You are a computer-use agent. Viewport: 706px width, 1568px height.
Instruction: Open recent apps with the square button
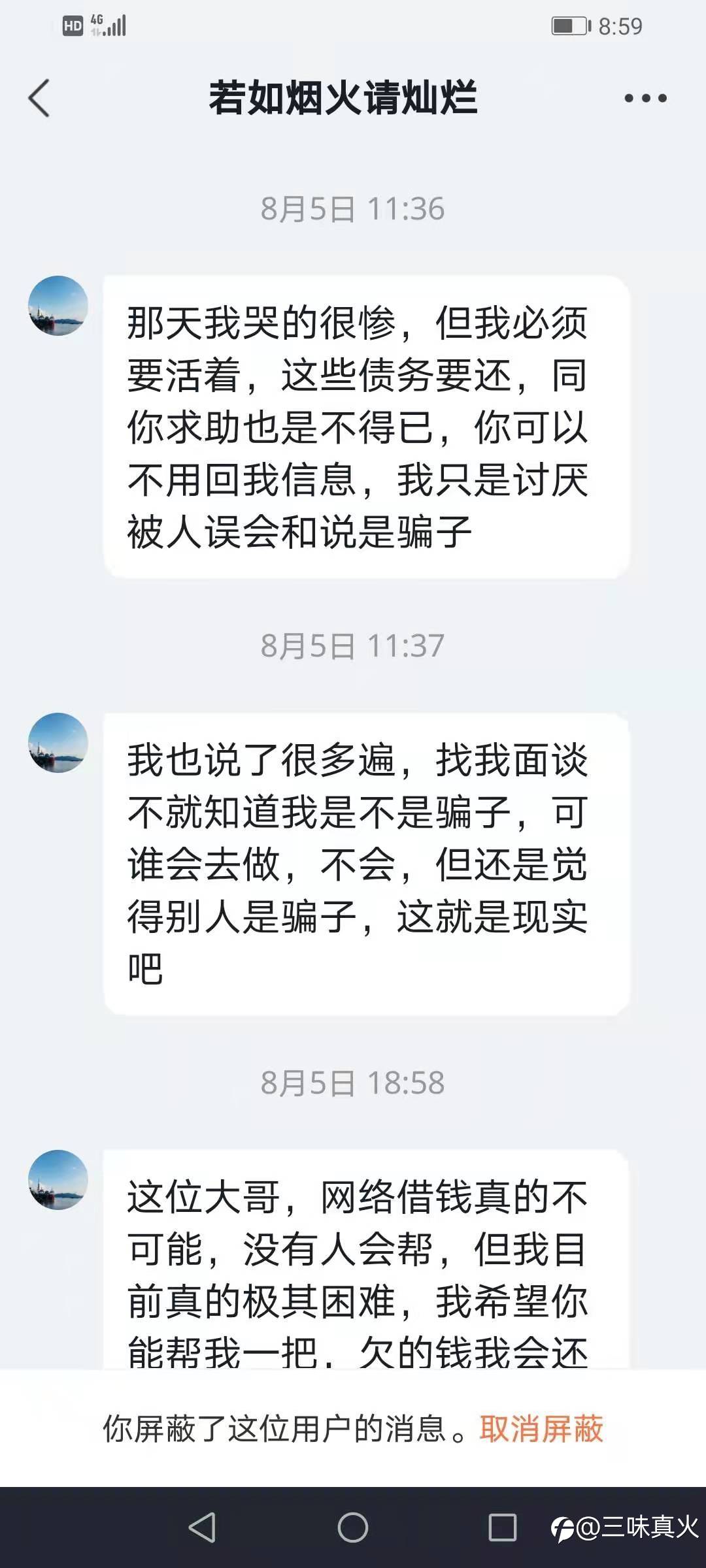click(503, 1527)
